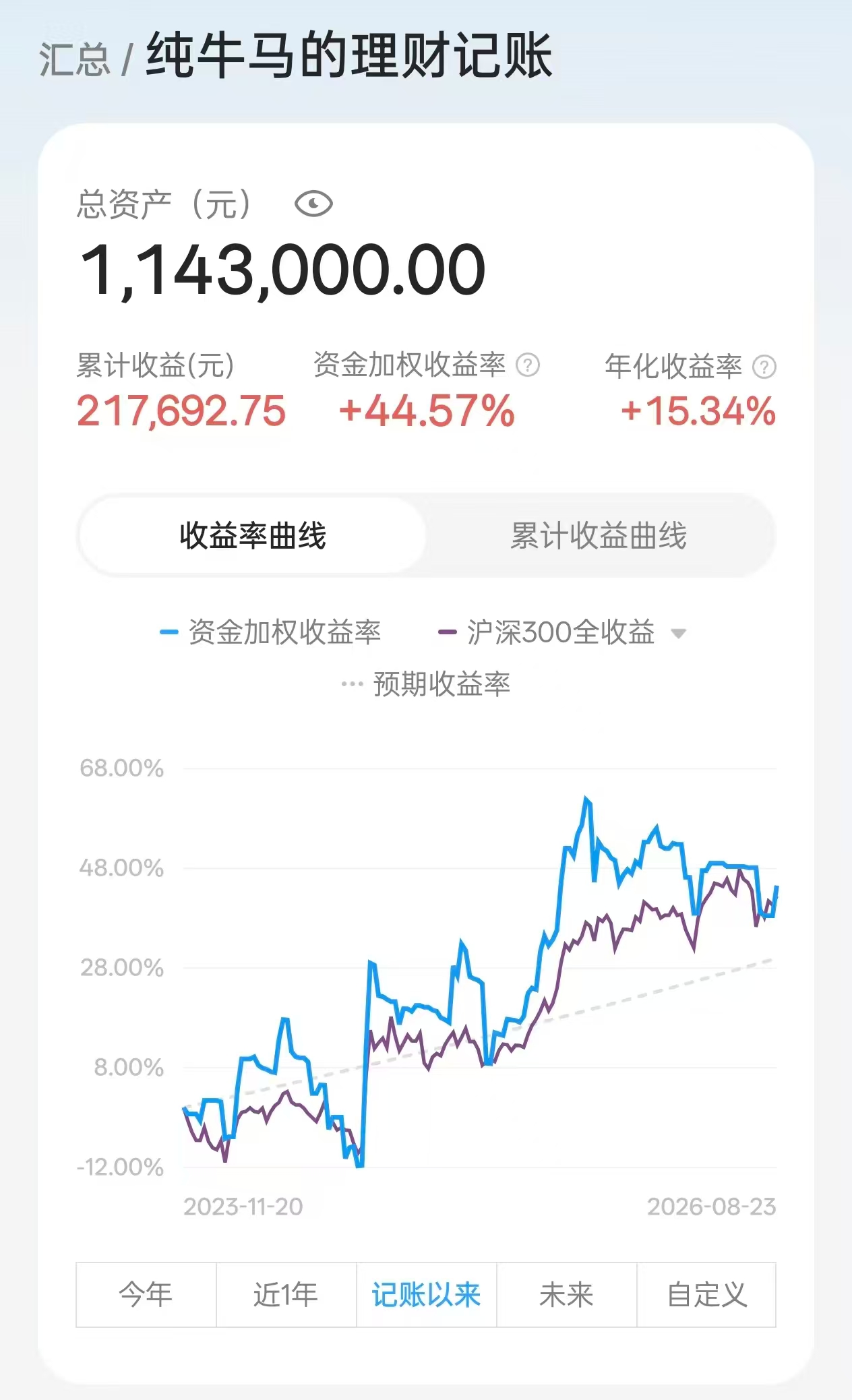Open the 自定义 custom date range

[x=706, y=1295]
